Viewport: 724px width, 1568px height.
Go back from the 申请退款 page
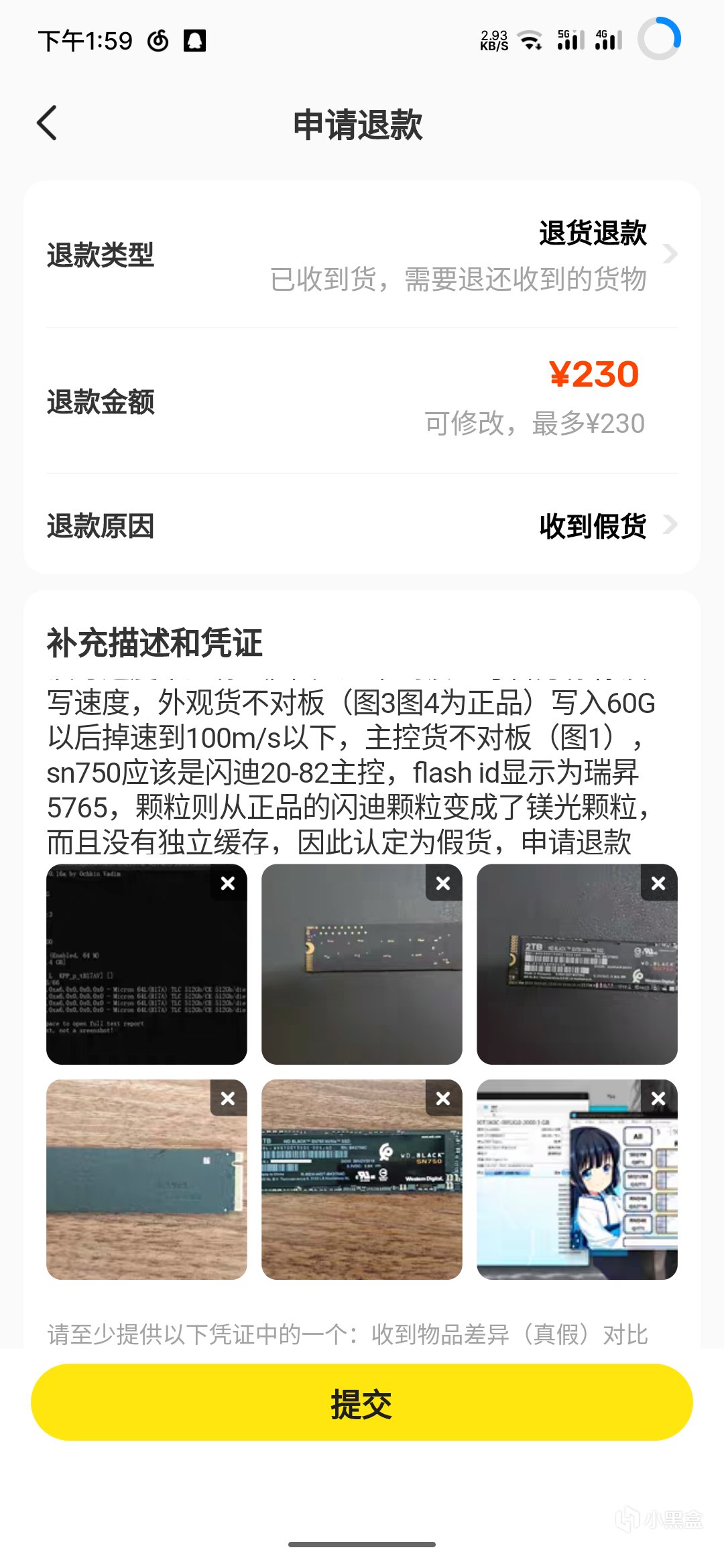pos(47,123)
